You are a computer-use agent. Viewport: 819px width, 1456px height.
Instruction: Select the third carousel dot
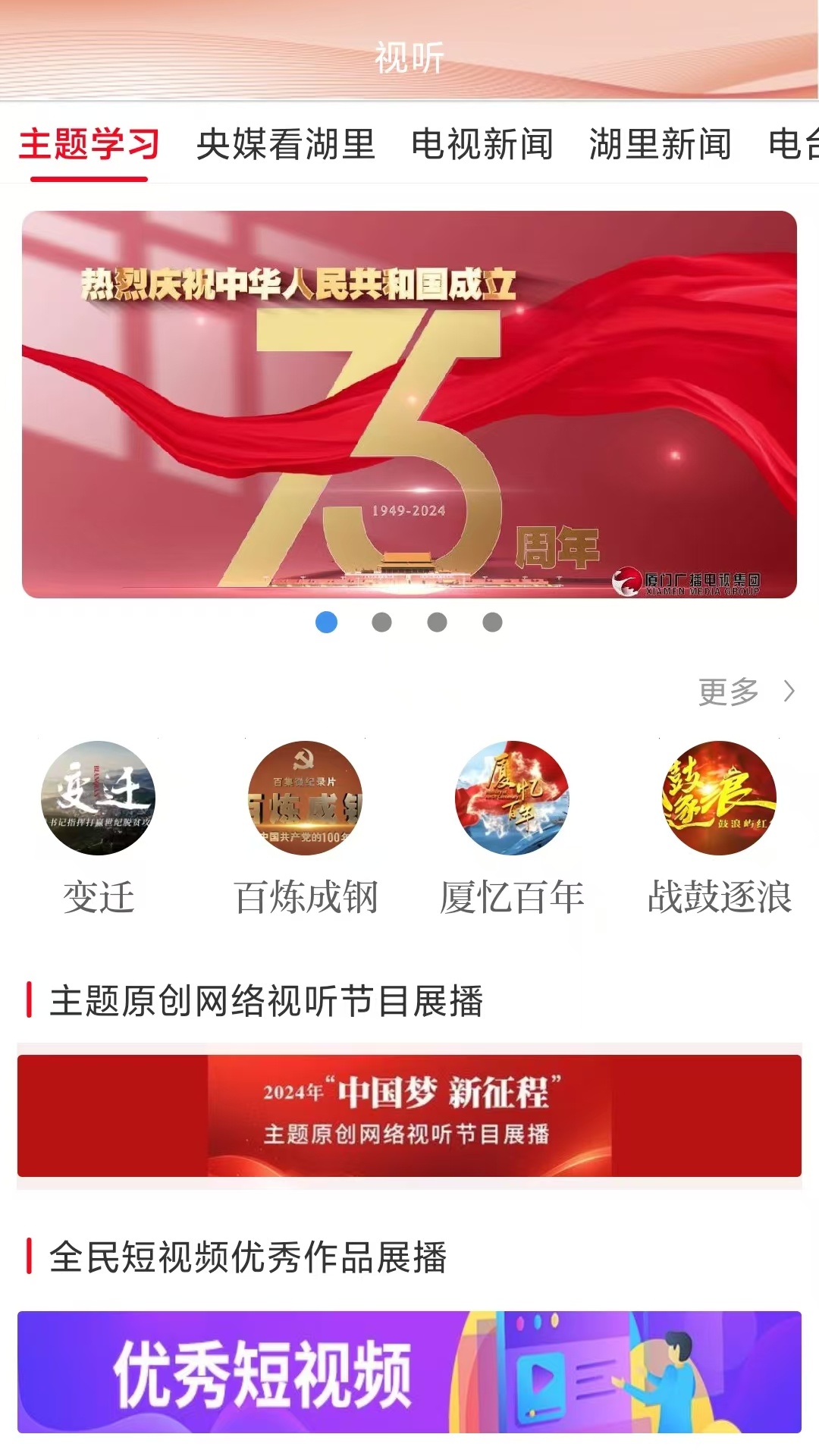(438, 622)
